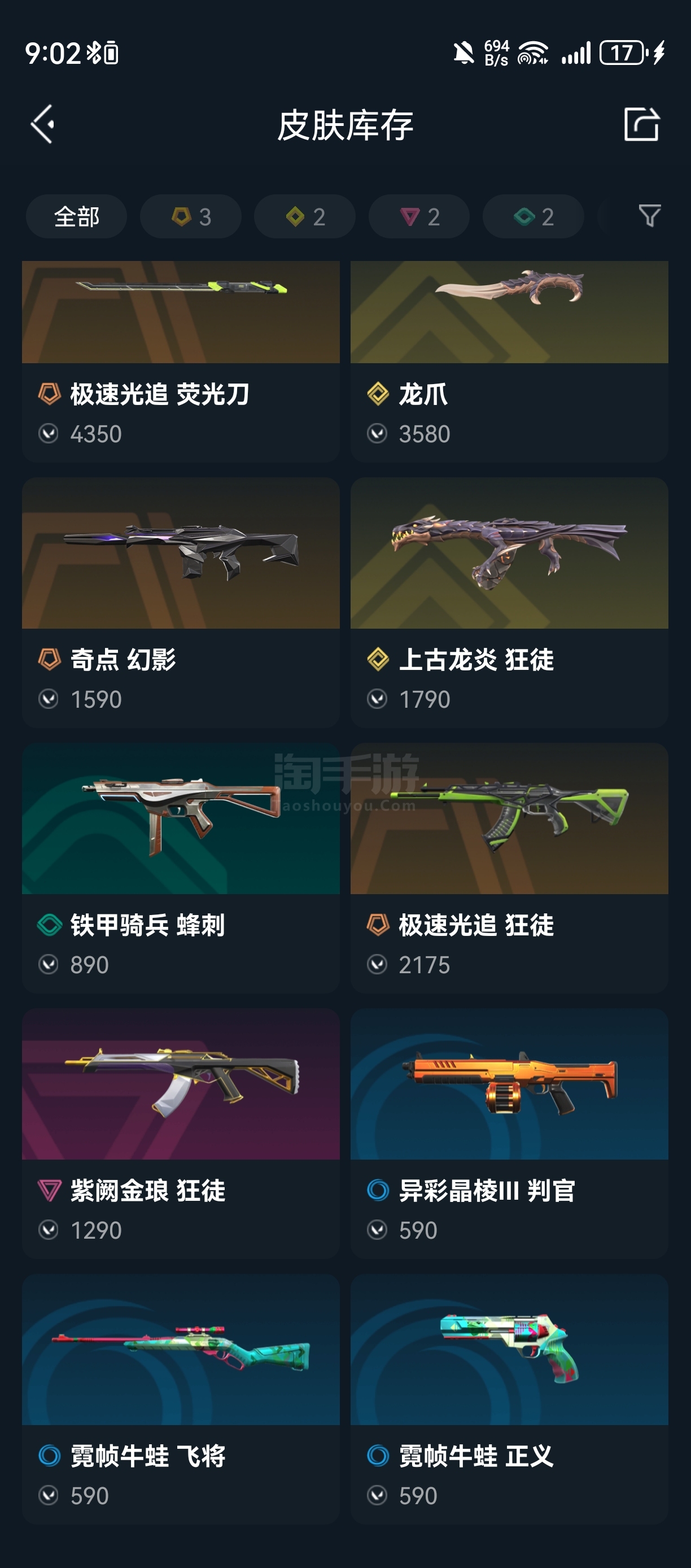Screen dimensions: 691x1568
Task: View the 上古龙炎 狂徒 skin
Action: point(509,603)
